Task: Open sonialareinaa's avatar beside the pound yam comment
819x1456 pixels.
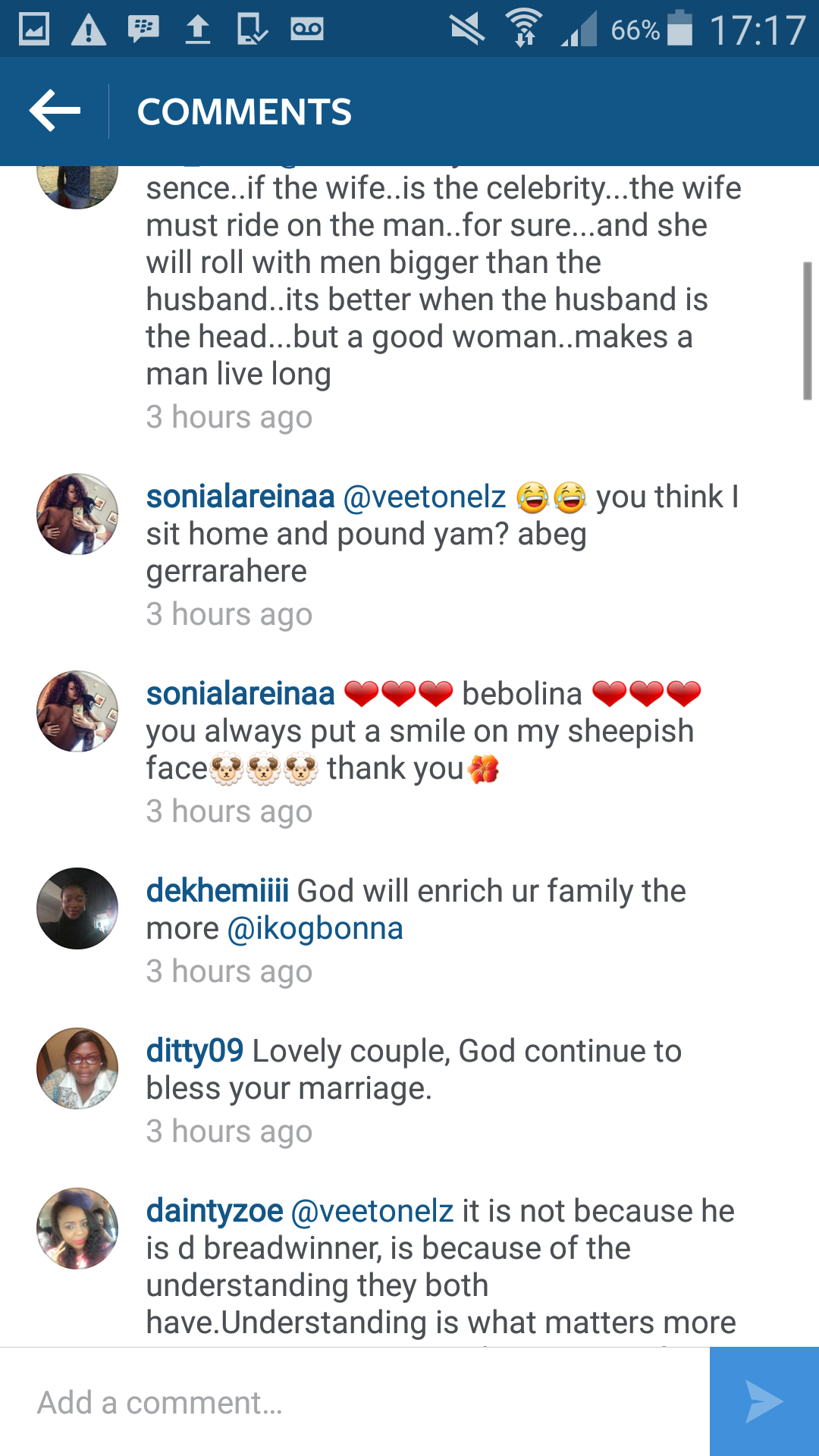Action: (x=77, y=514)
